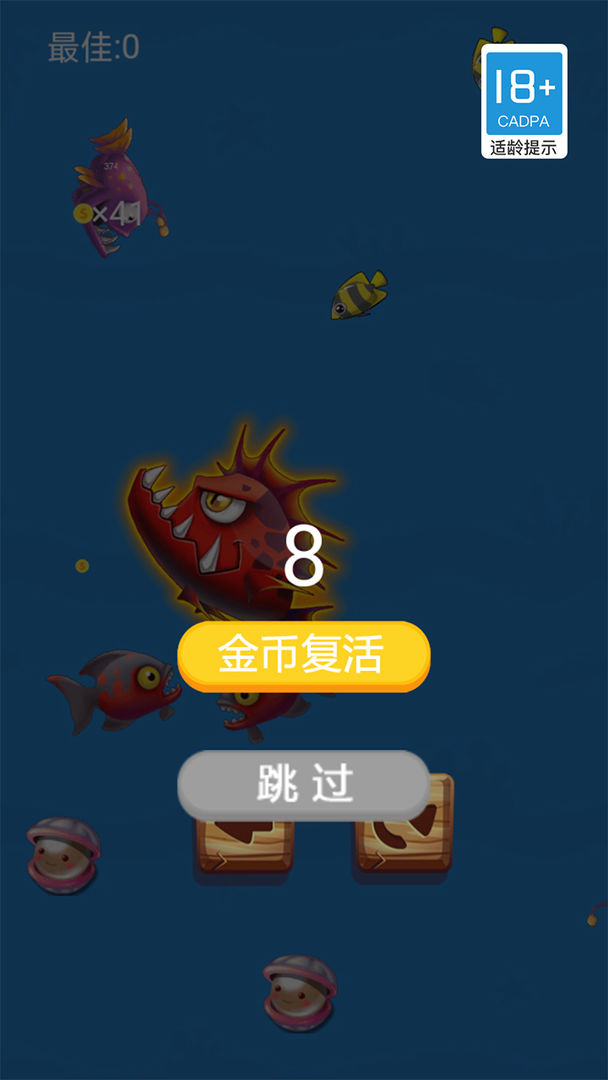Tap 金币复活 to revive with coins

point(303,656)
